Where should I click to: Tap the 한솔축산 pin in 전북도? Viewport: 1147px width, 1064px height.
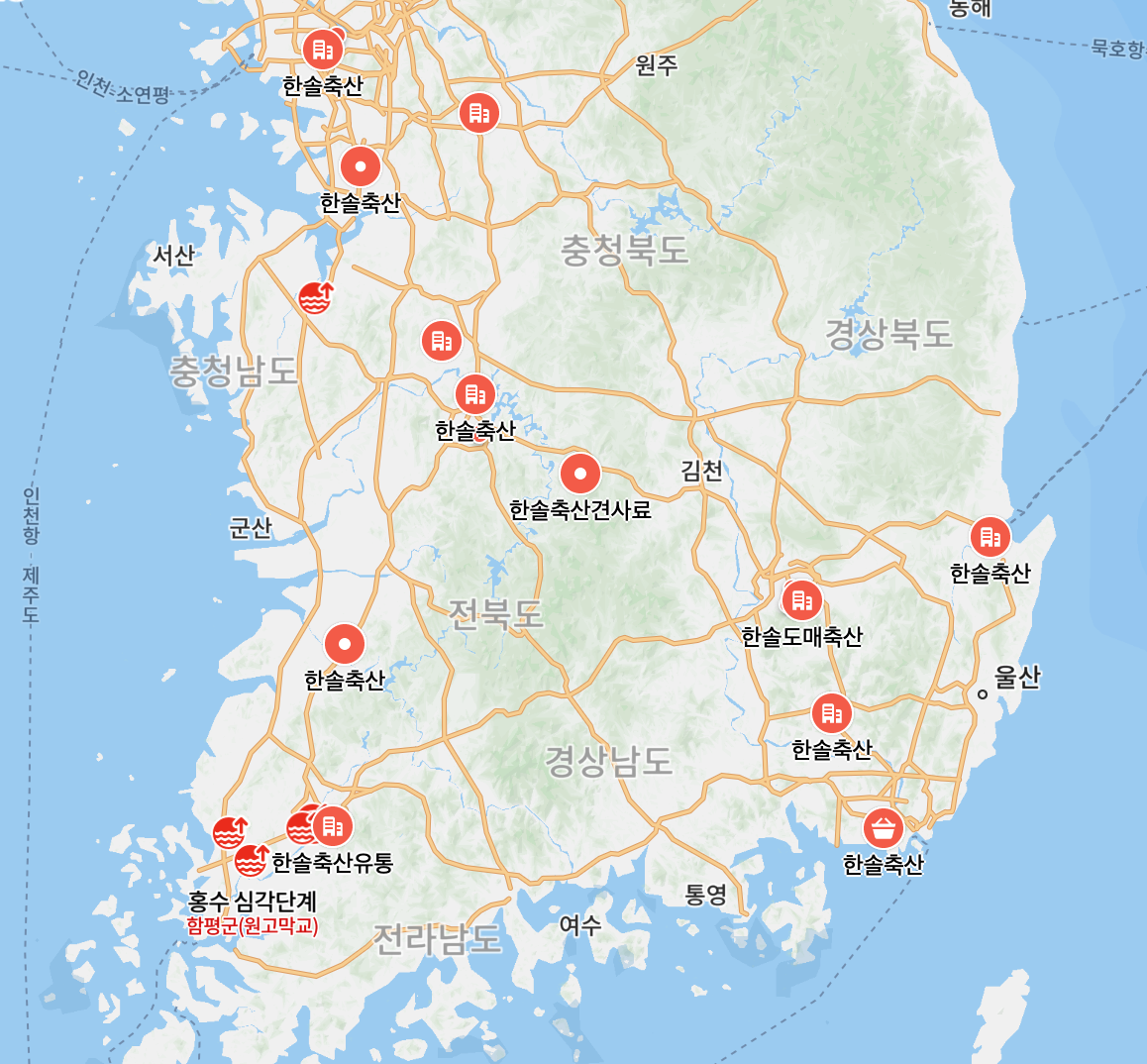coord(345,644)
